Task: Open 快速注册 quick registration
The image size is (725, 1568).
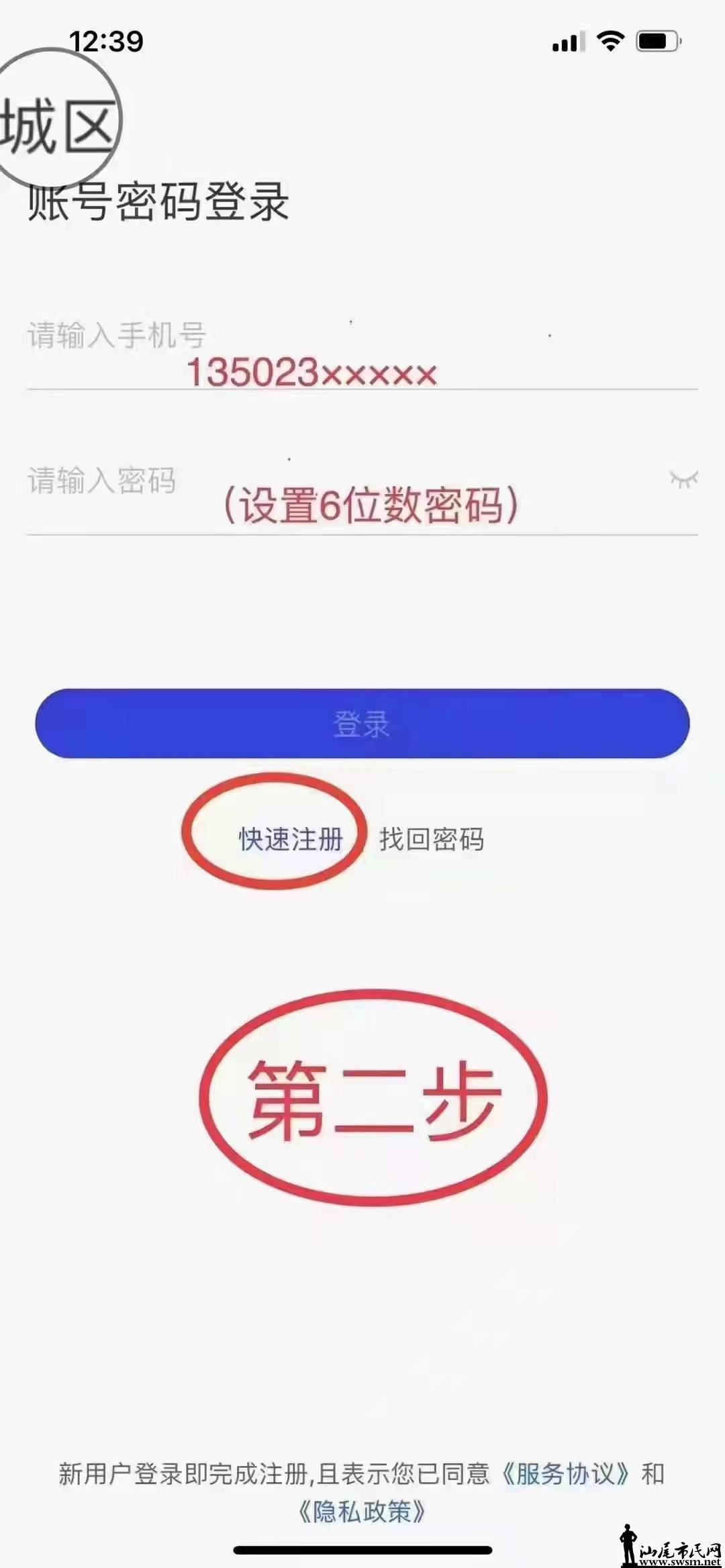Action: click(x=291, y=839)
